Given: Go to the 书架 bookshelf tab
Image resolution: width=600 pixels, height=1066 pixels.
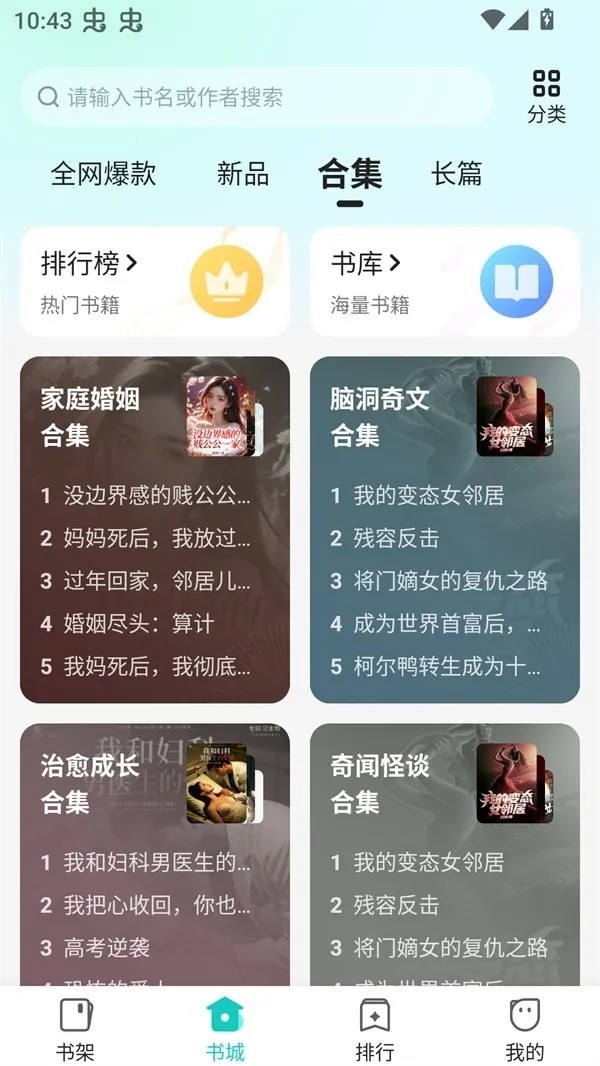Looking at the screenshot, I should [x=75, y=1028].
